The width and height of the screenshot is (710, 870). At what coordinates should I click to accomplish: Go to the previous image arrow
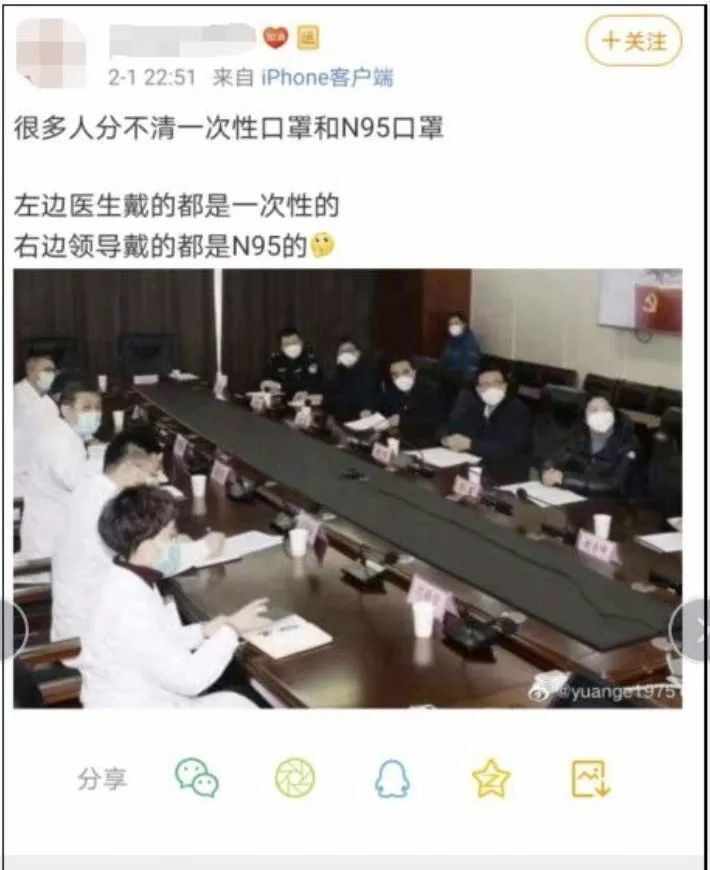[12, 630]
